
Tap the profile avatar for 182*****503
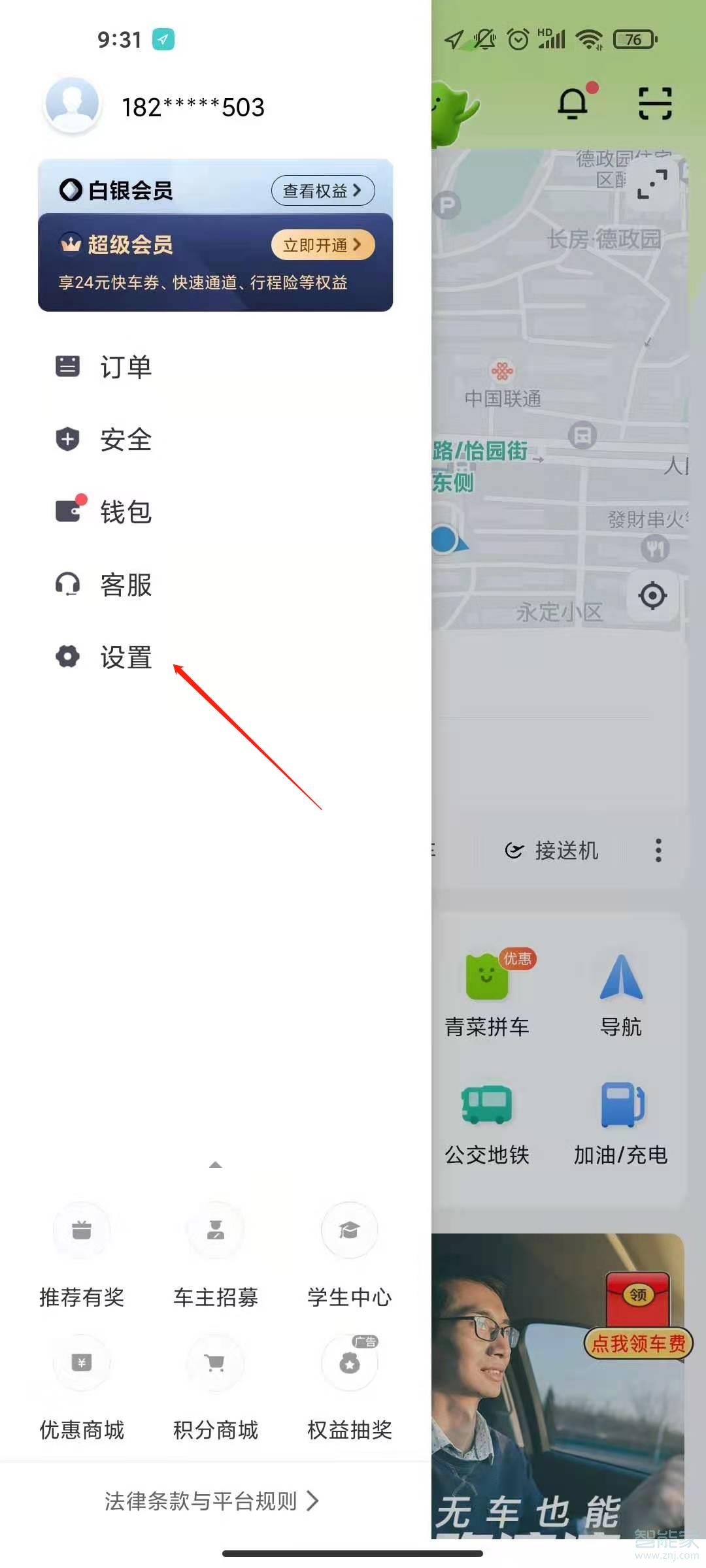tap(72, 105)
